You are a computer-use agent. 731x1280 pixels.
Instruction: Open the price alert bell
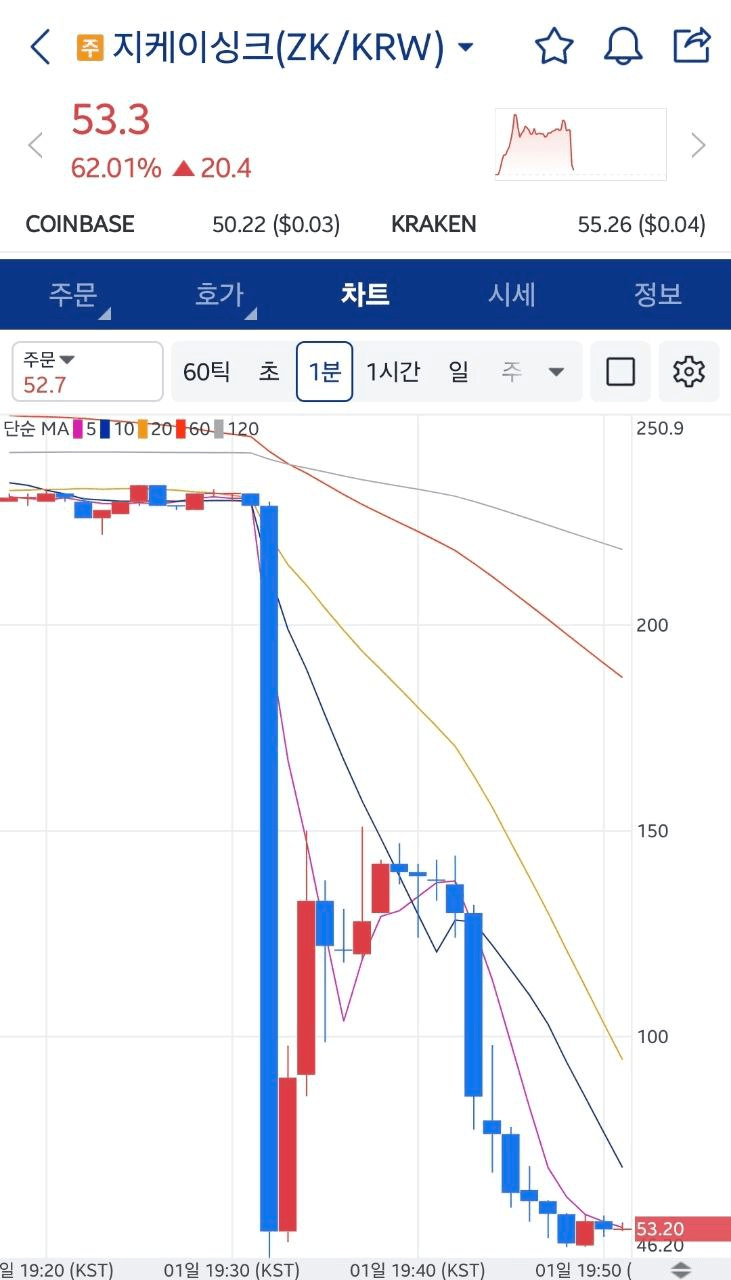tap(623, 47)
